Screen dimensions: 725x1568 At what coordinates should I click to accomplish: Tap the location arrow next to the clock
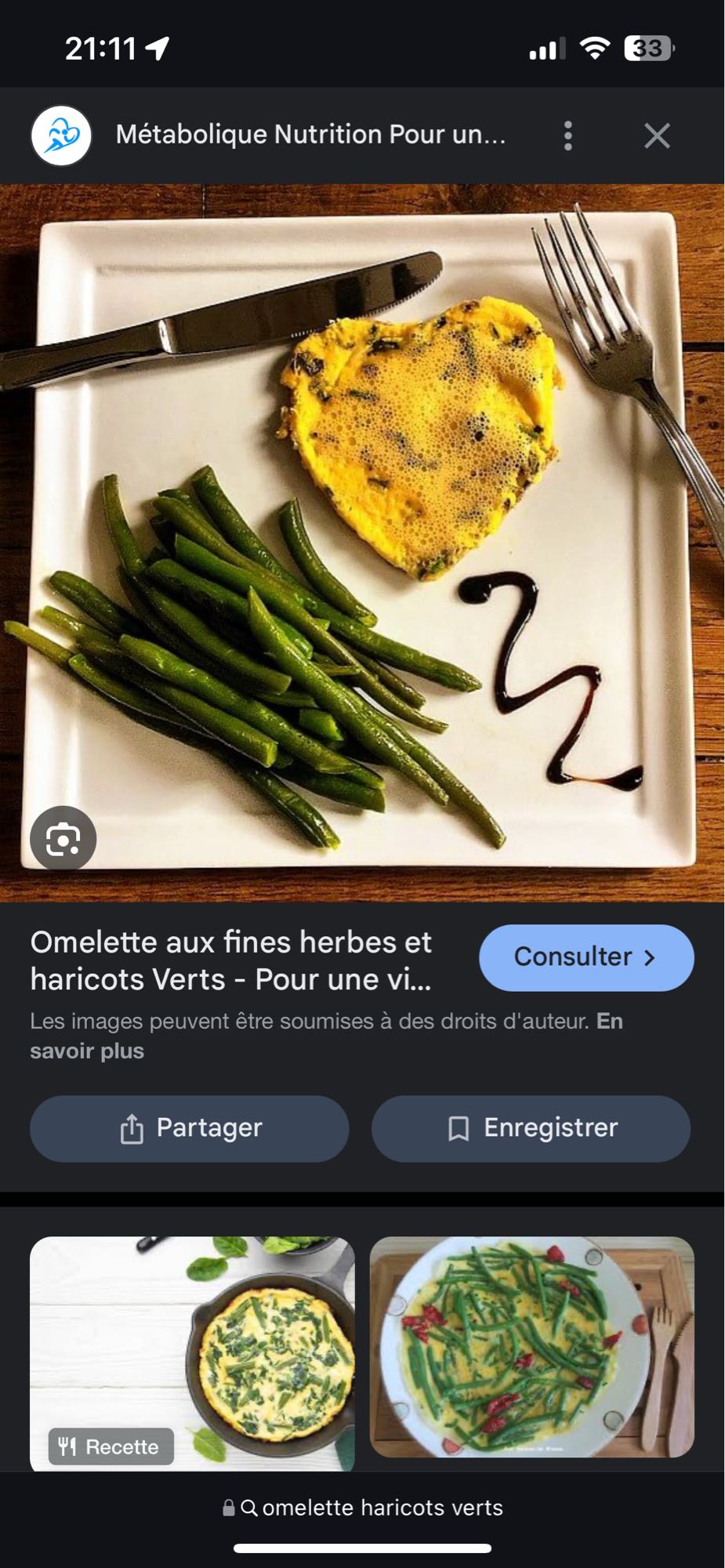(x=159, y=47)
